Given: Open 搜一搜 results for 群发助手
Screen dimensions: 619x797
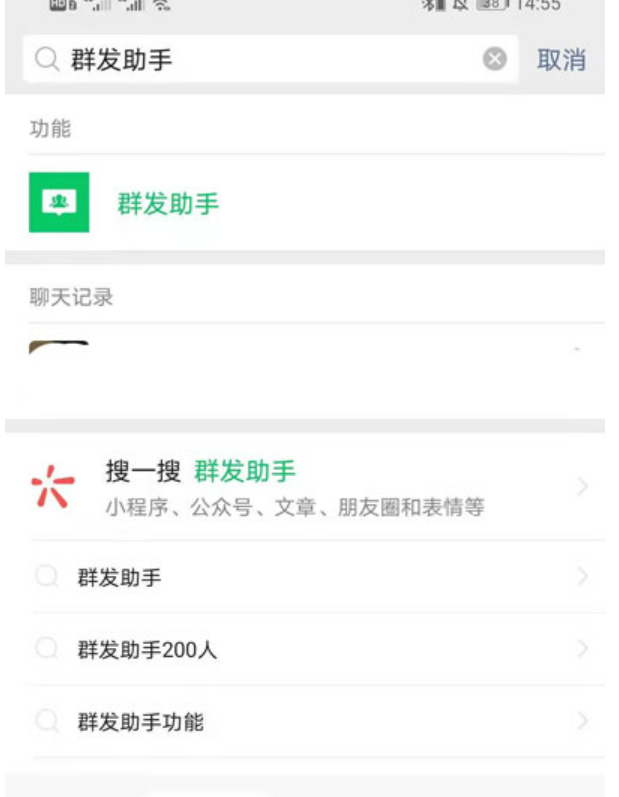Looking at the screenshot, I should [300, 487].
